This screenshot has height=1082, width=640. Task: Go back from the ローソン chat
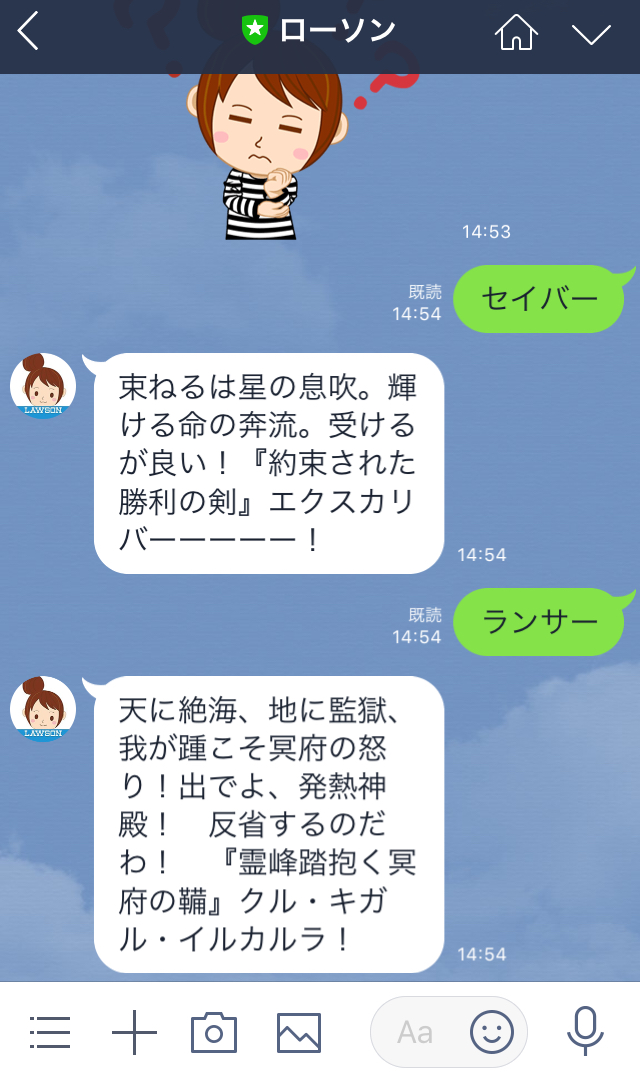tap(28, 33)
